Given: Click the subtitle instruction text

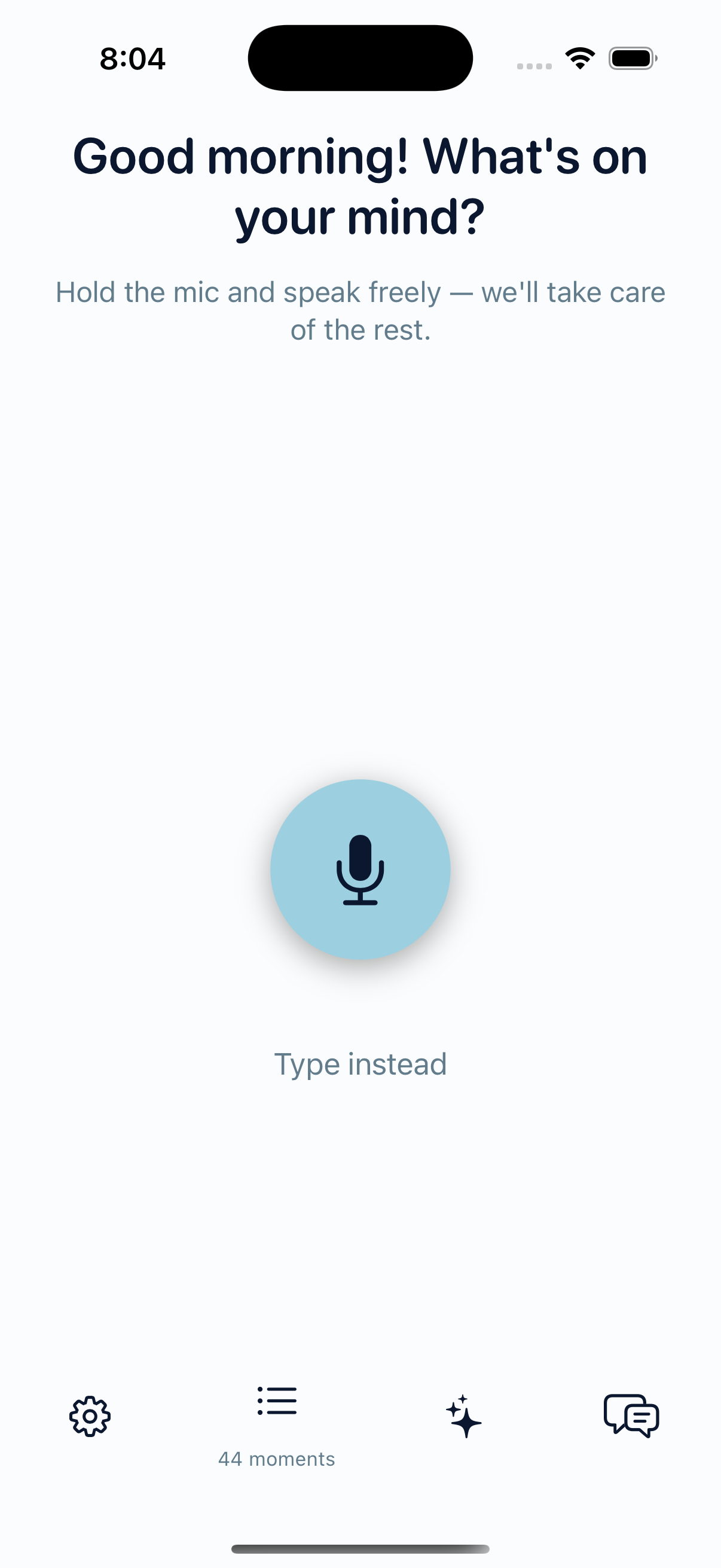Looking at the screenshot, I should pos(360,310).
